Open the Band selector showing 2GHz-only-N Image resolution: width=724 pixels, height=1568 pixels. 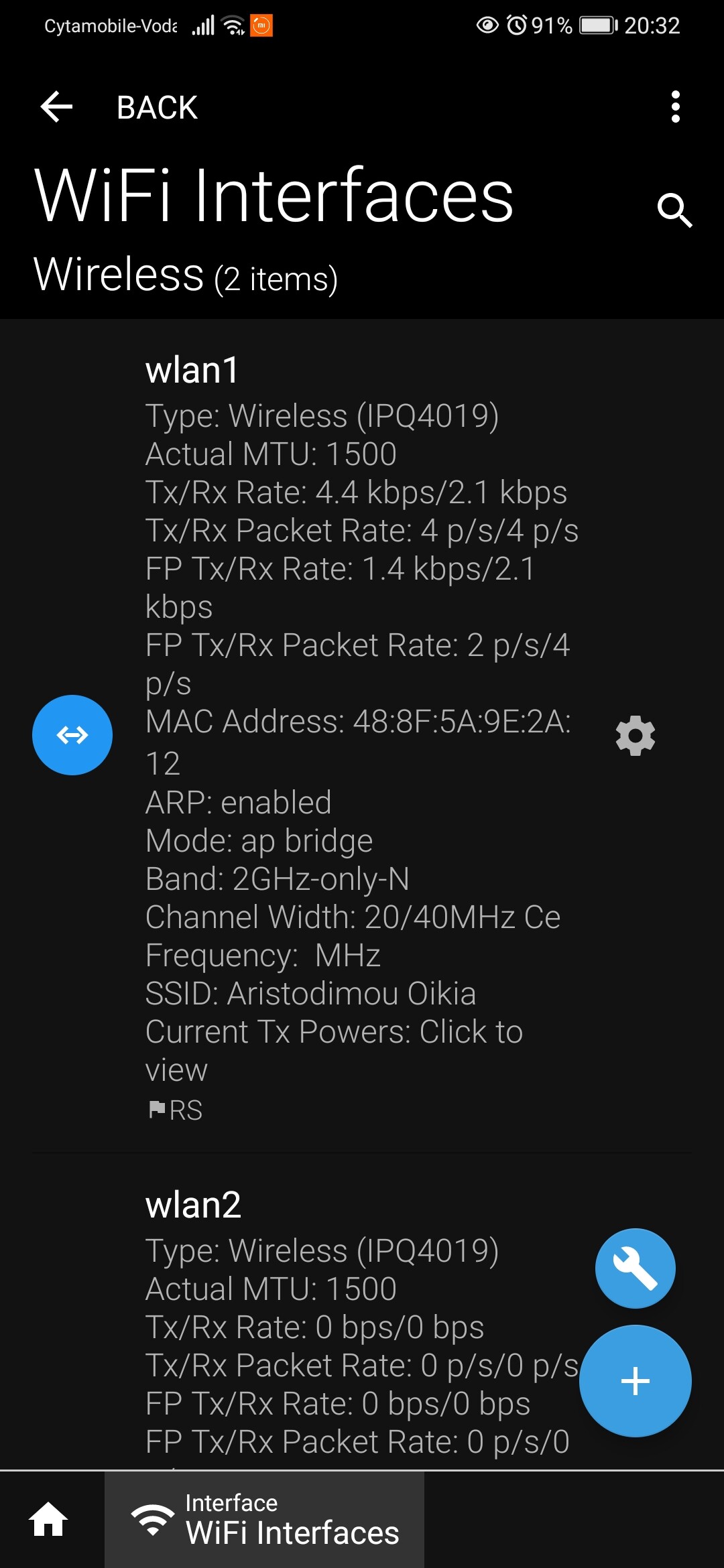278,878
